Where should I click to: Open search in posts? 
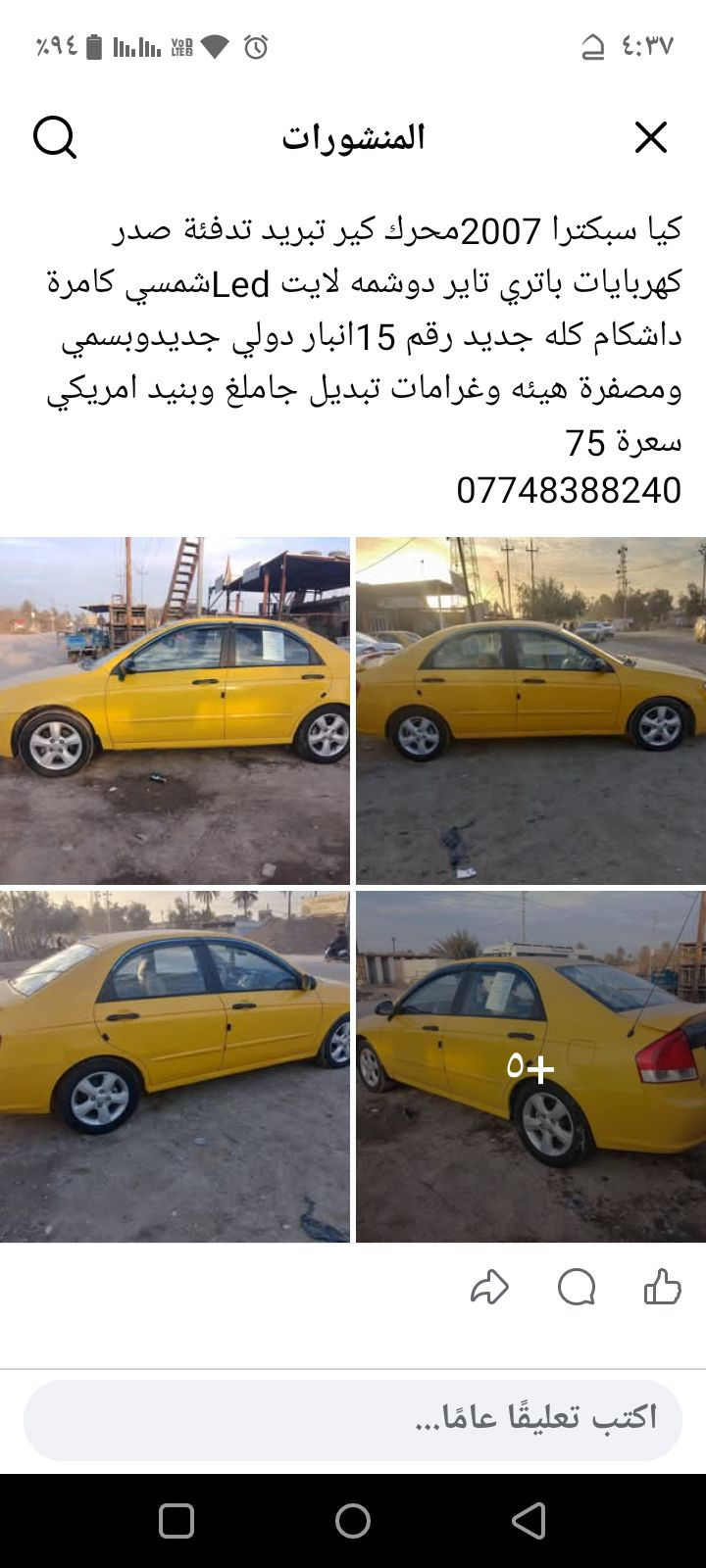[55, 138]
